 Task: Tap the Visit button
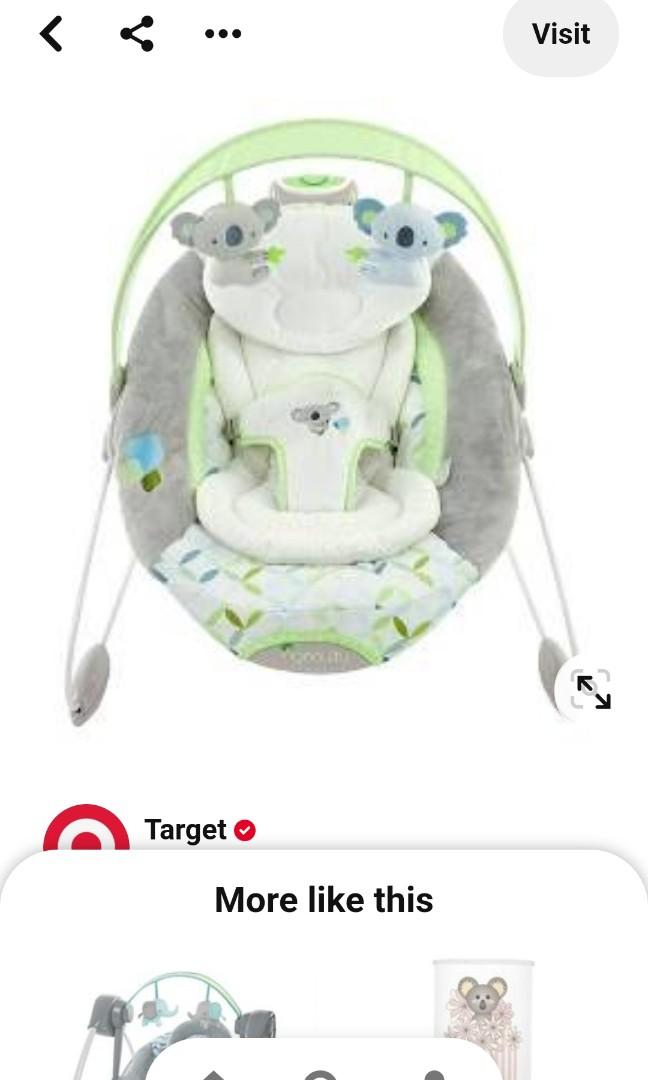click(x=560, y=34)
